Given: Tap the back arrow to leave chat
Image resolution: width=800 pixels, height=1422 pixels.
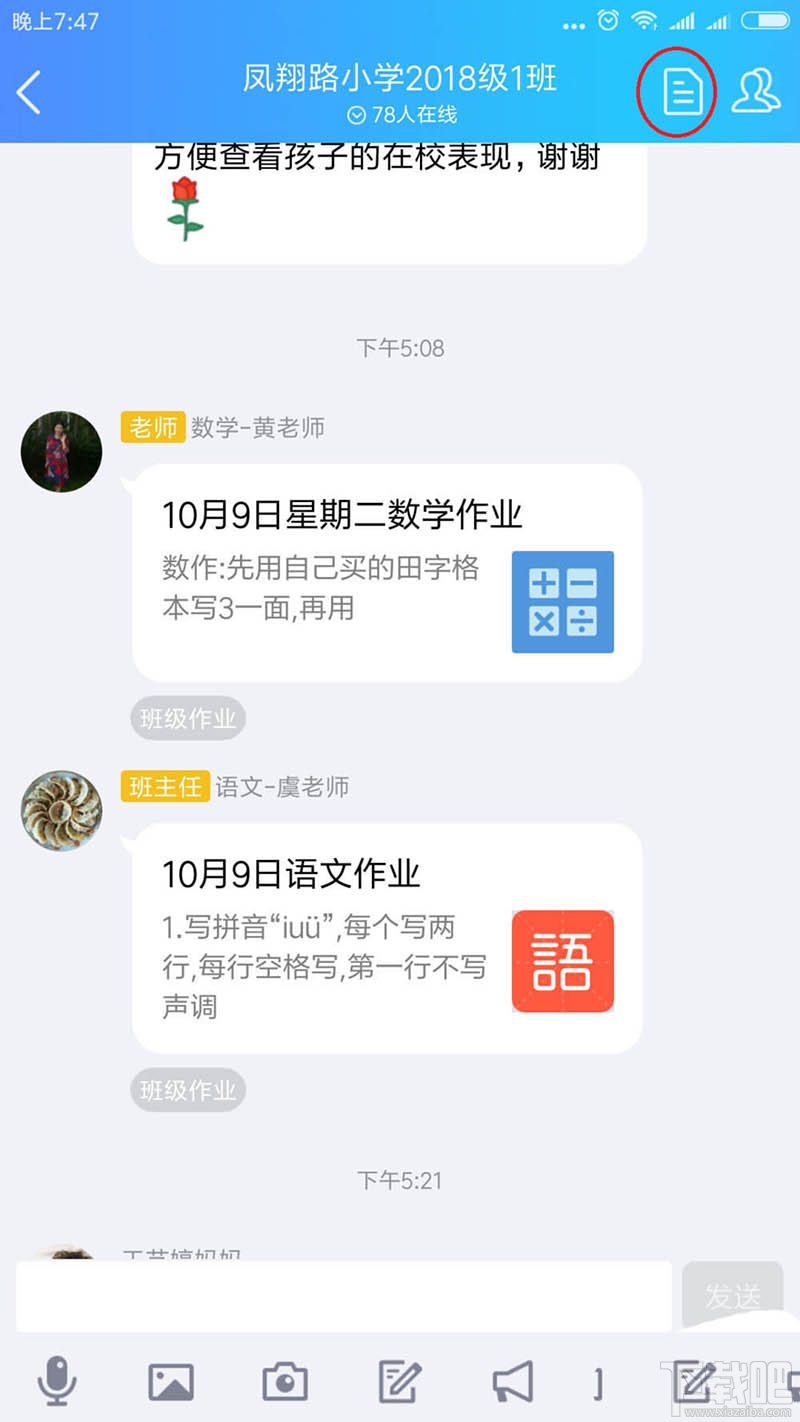Looking at the screenshot, I should pos(27,92).
